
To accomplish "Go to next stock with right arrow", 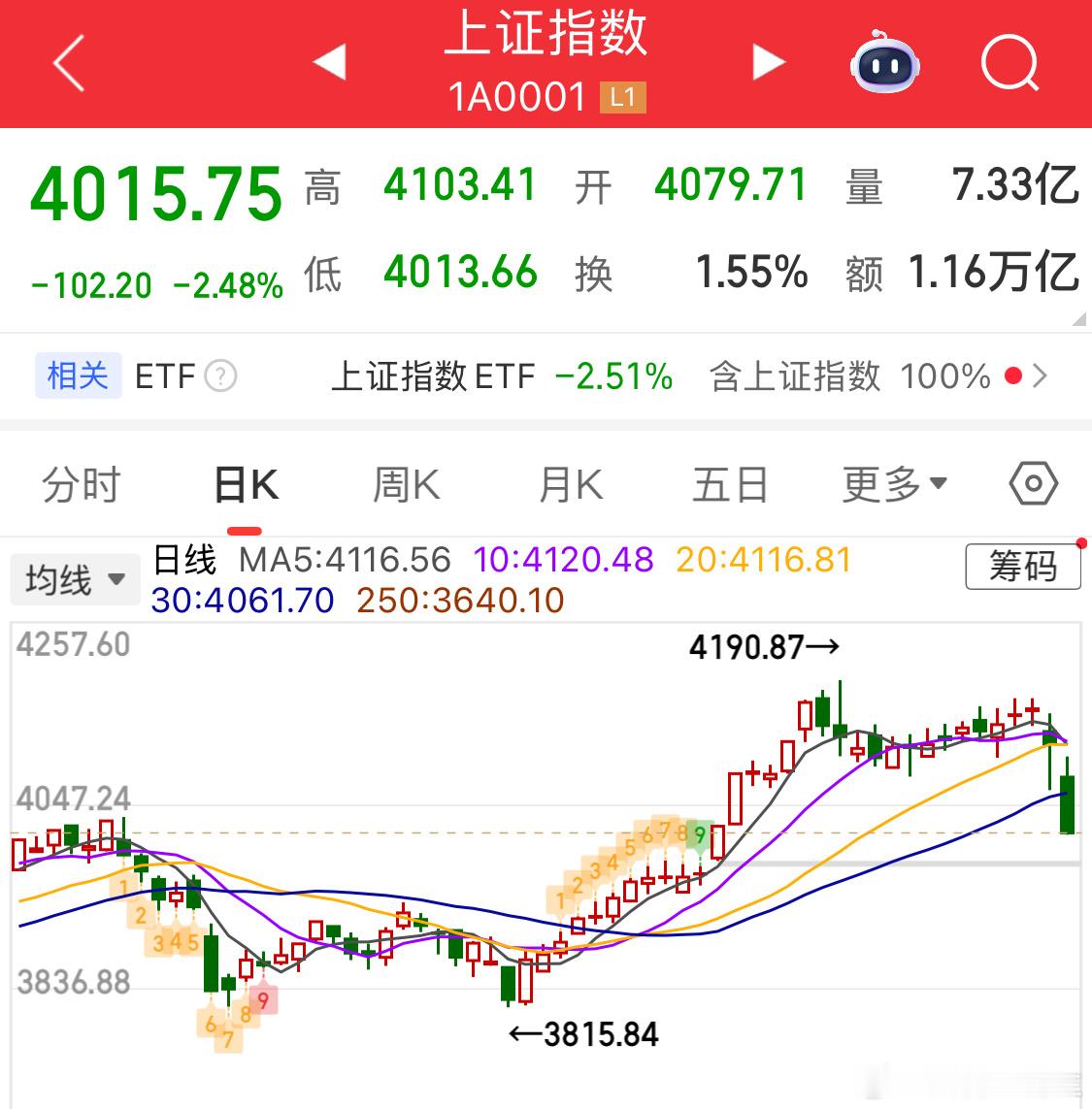I will [769, 61].
